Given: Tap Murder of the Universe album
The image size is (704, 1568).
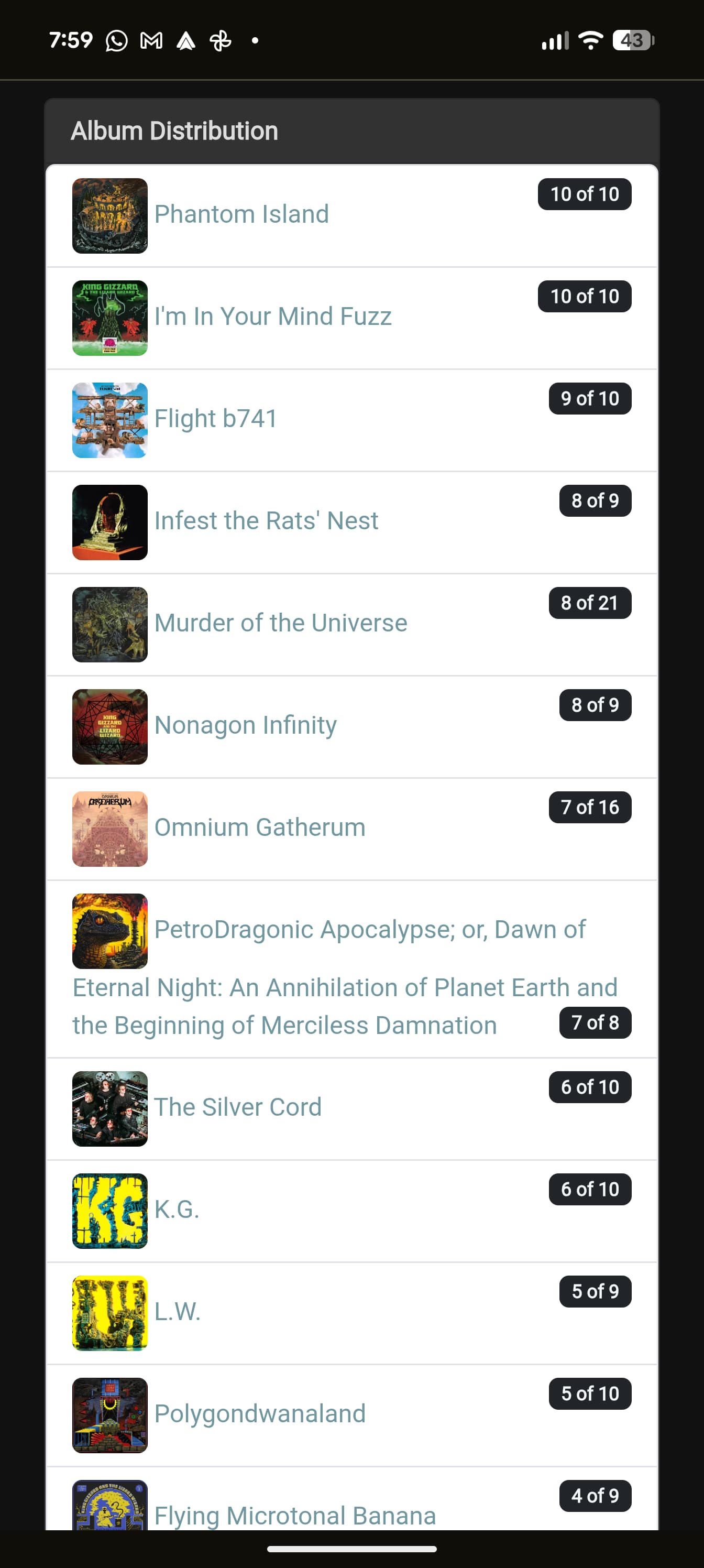Looking at the screenshot, I should [281, 624].
